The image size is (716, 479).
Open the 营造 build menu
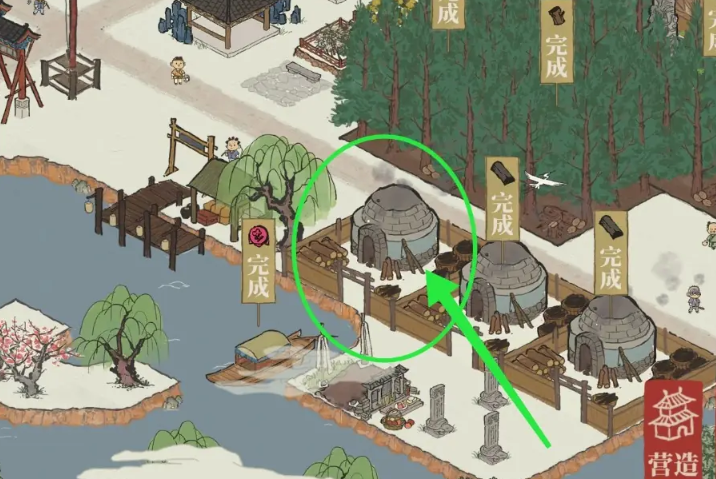pos(674,425)
